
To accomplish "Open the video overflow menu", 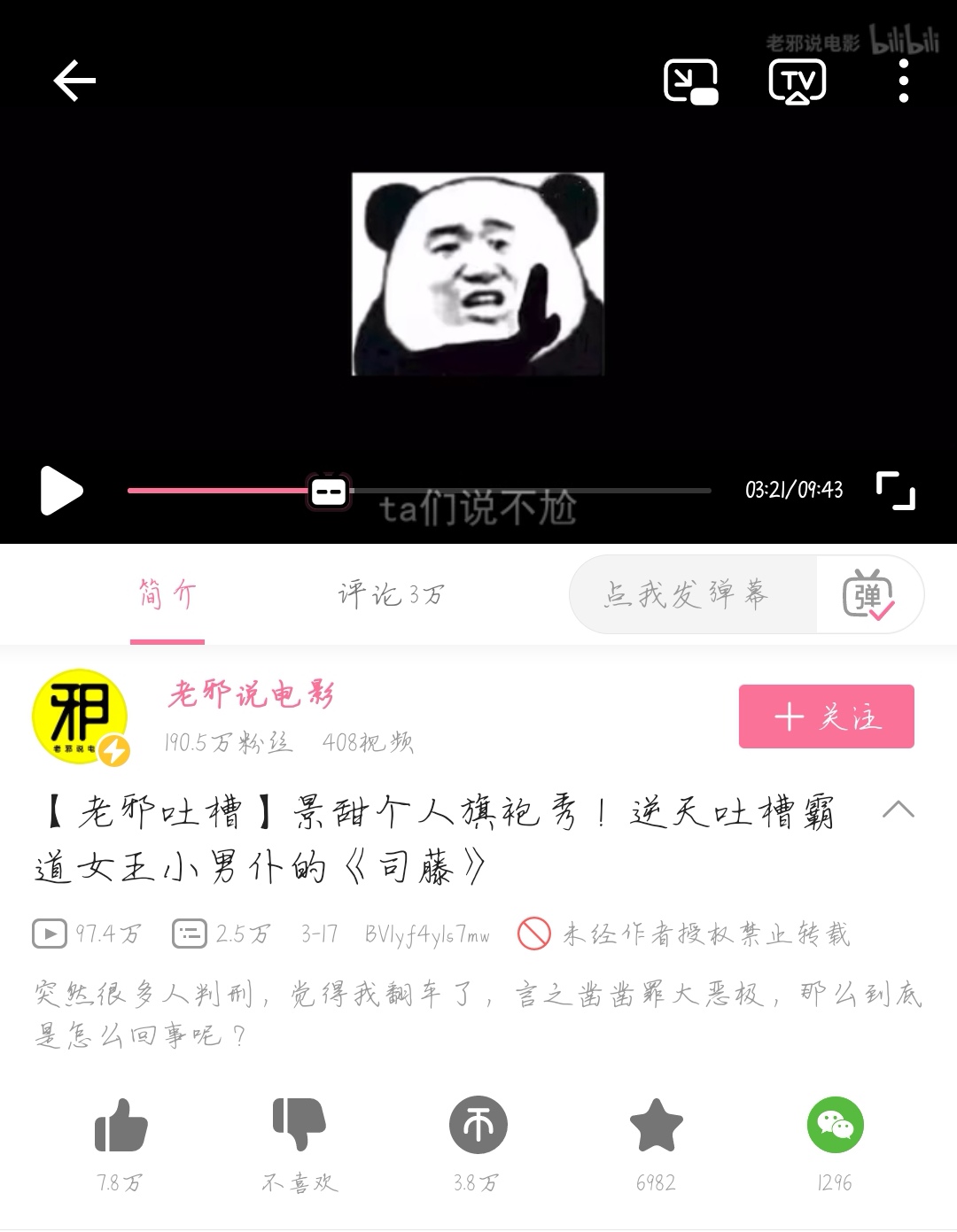I will click(x=903, y=81).
